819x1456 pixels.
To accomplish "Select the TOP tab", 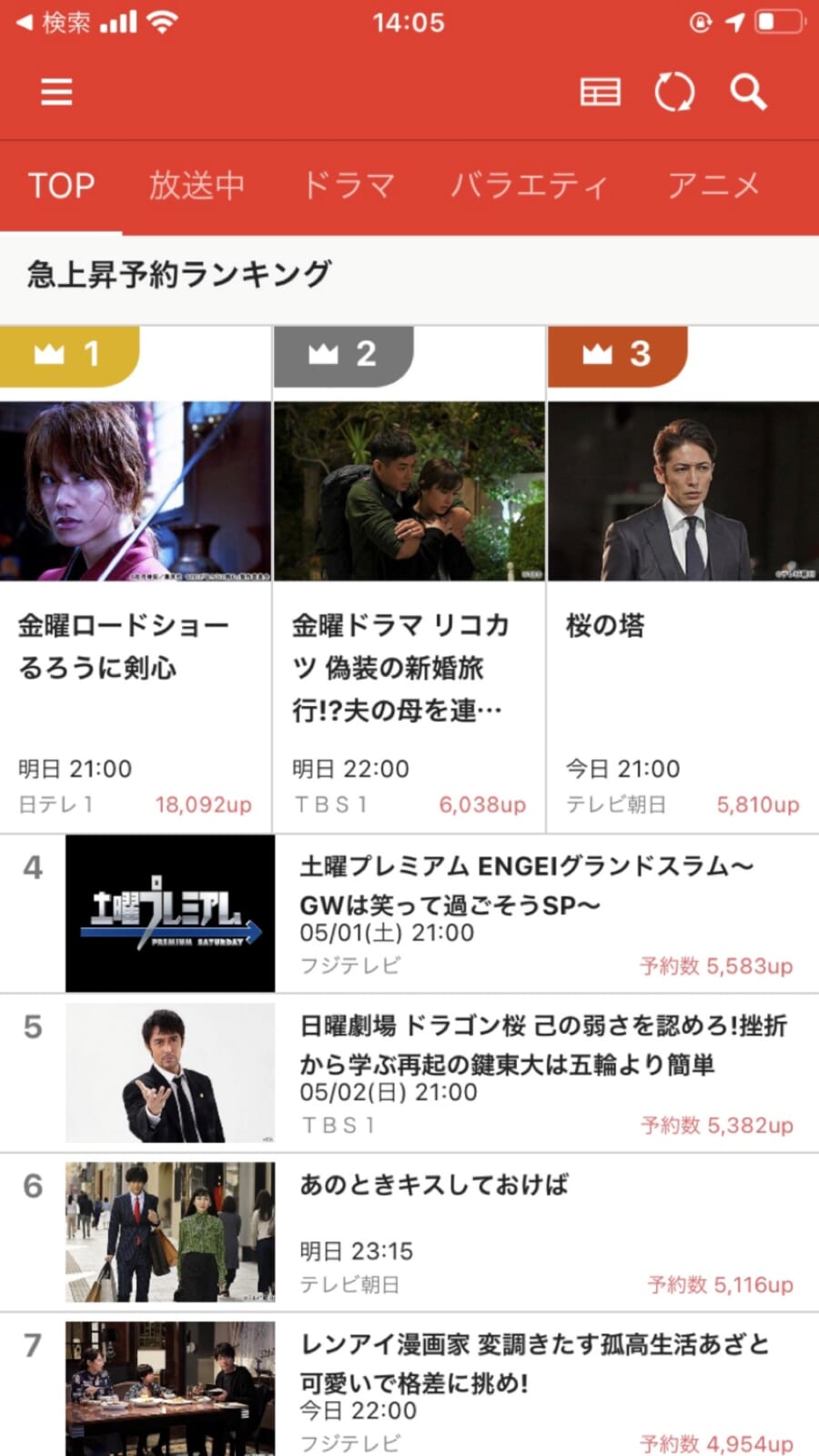I will point(61,186).
